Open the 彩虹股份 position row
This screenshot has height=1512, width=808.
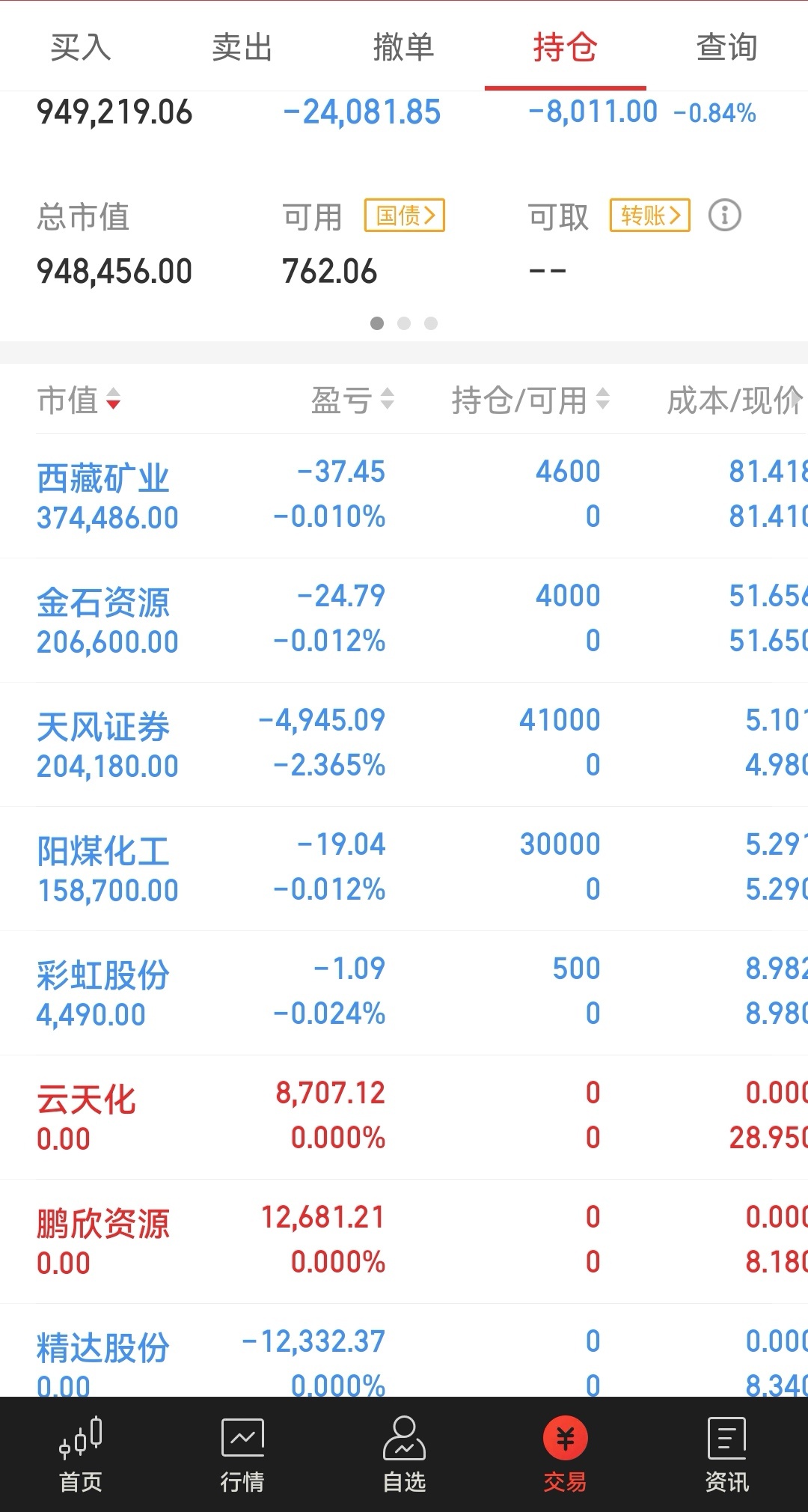coord(404,993)
